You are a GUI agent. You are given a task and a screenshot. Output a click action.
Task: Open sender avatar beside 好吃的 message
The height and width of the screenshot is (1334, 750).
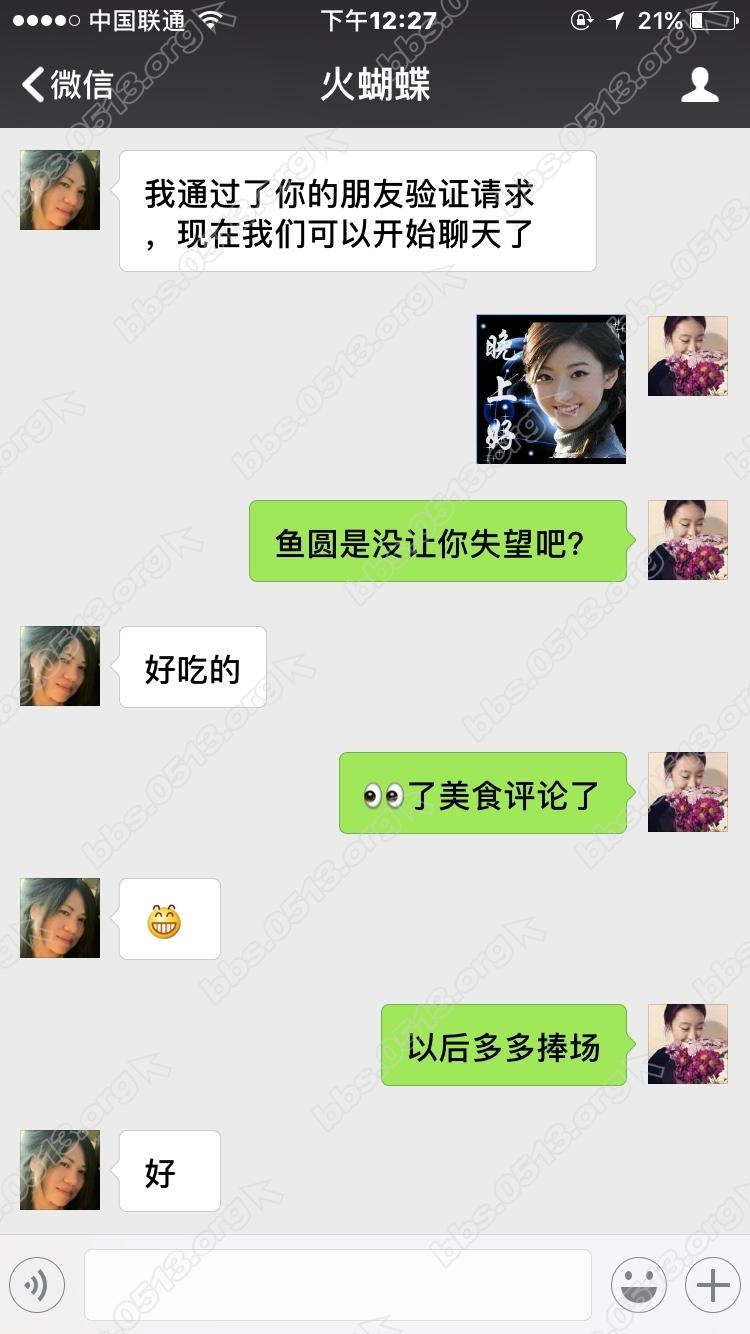coord(60,666)
